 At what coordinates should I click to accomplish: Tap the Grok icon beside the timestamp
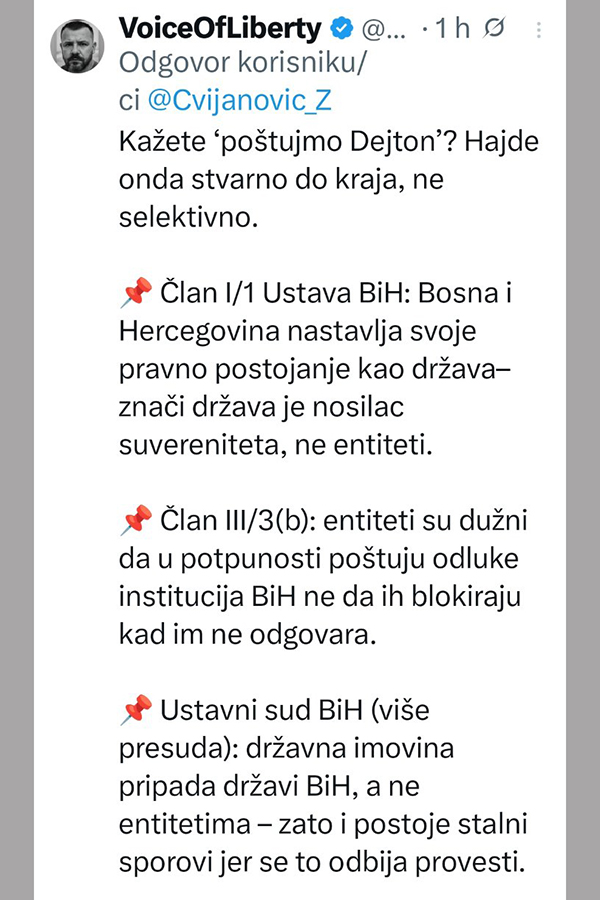pos(493,29)
